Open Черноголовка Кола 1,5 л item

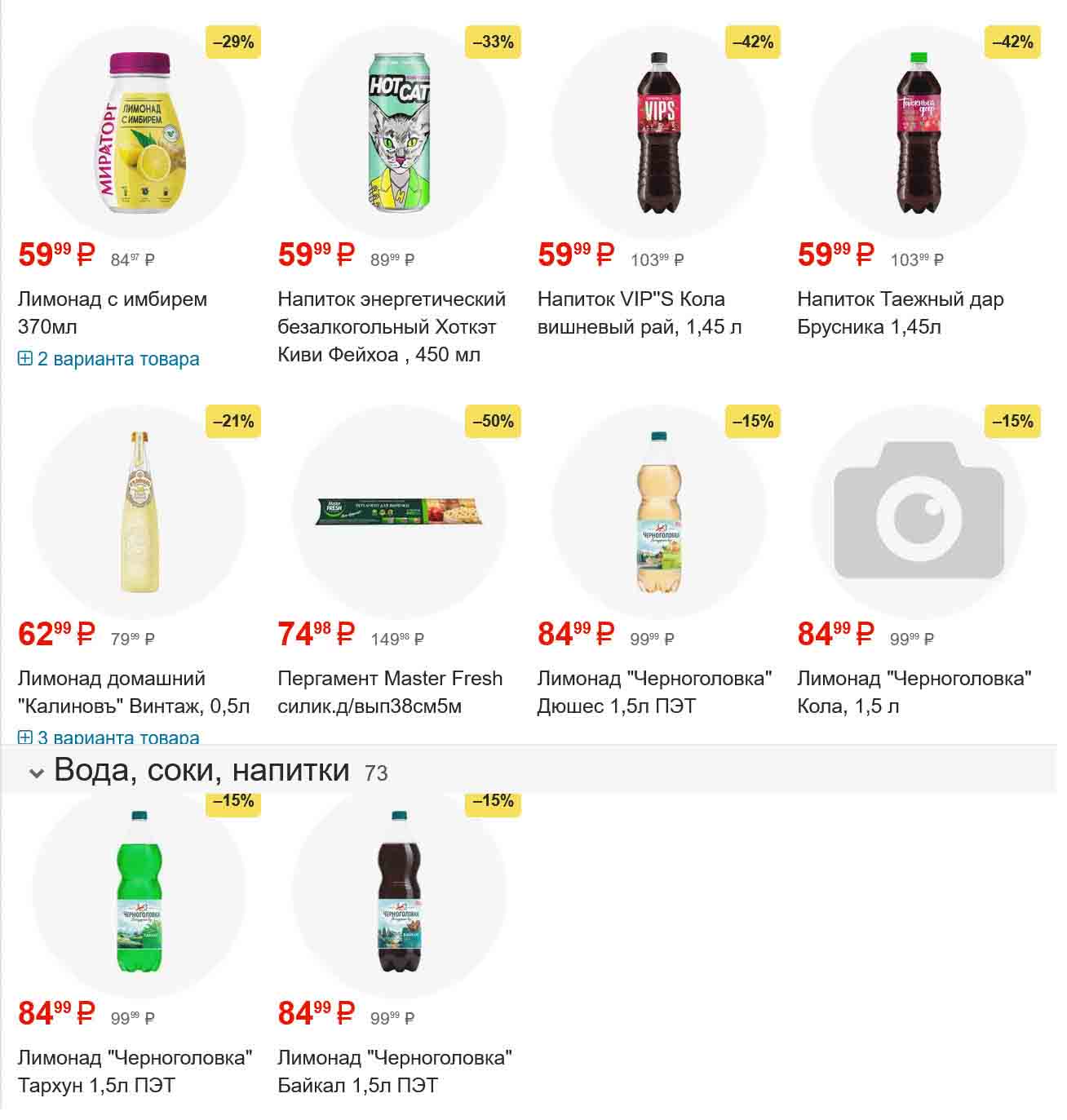click(x=914, y=692)
